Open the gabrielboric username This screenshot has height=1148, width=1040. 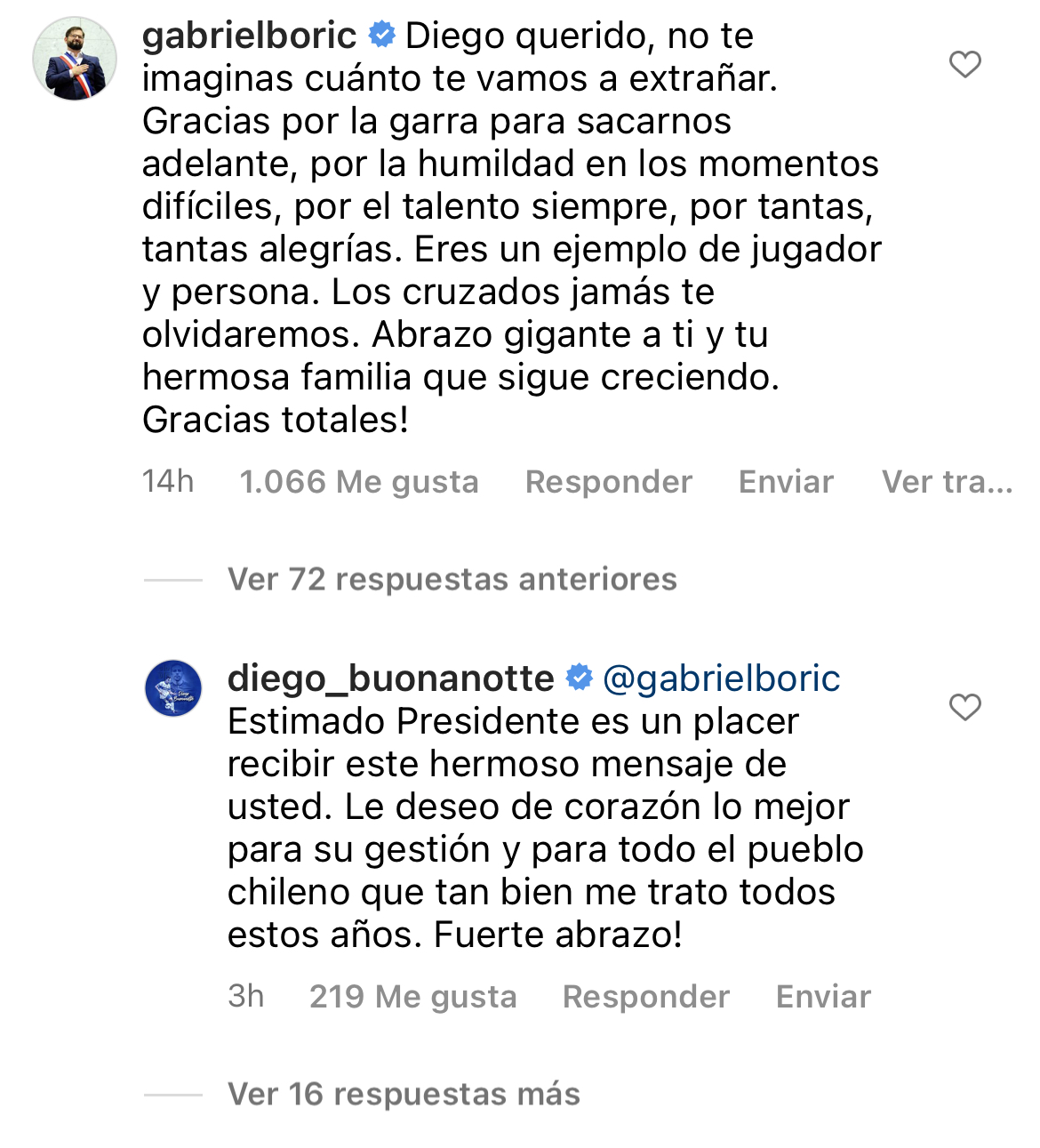pos(249,36)
